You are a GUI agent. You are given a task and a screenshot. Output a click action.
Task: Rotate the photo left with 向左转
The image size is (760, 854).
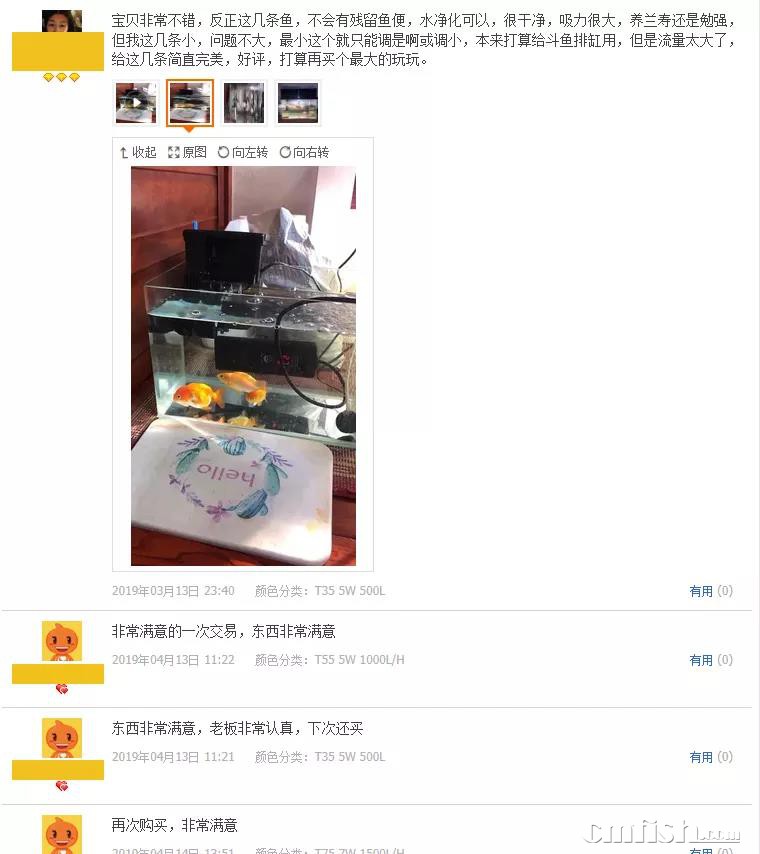[243, 152]
